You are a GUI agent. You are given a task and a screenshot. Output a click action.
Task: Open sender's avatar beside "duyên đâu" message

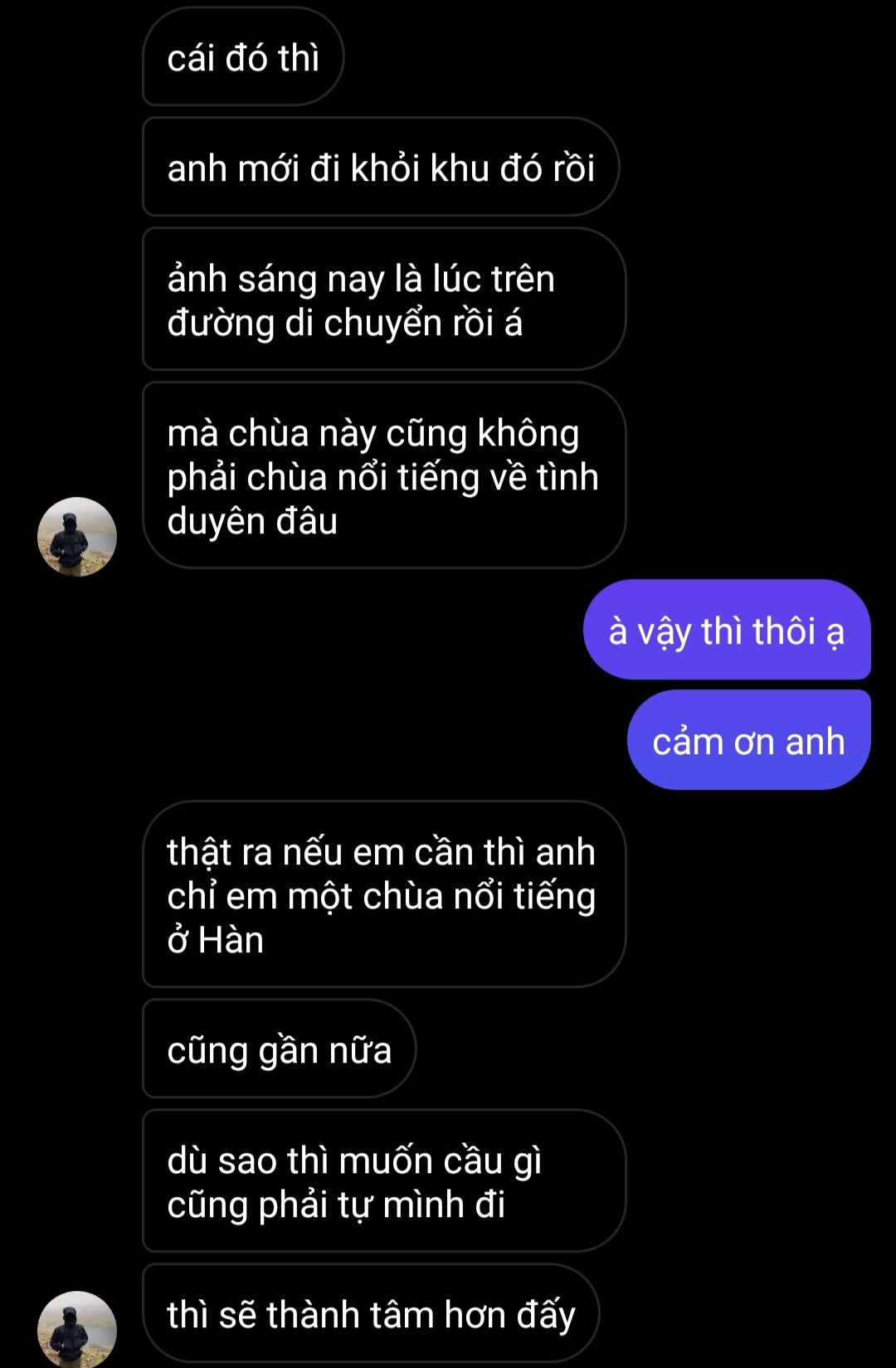77,537
